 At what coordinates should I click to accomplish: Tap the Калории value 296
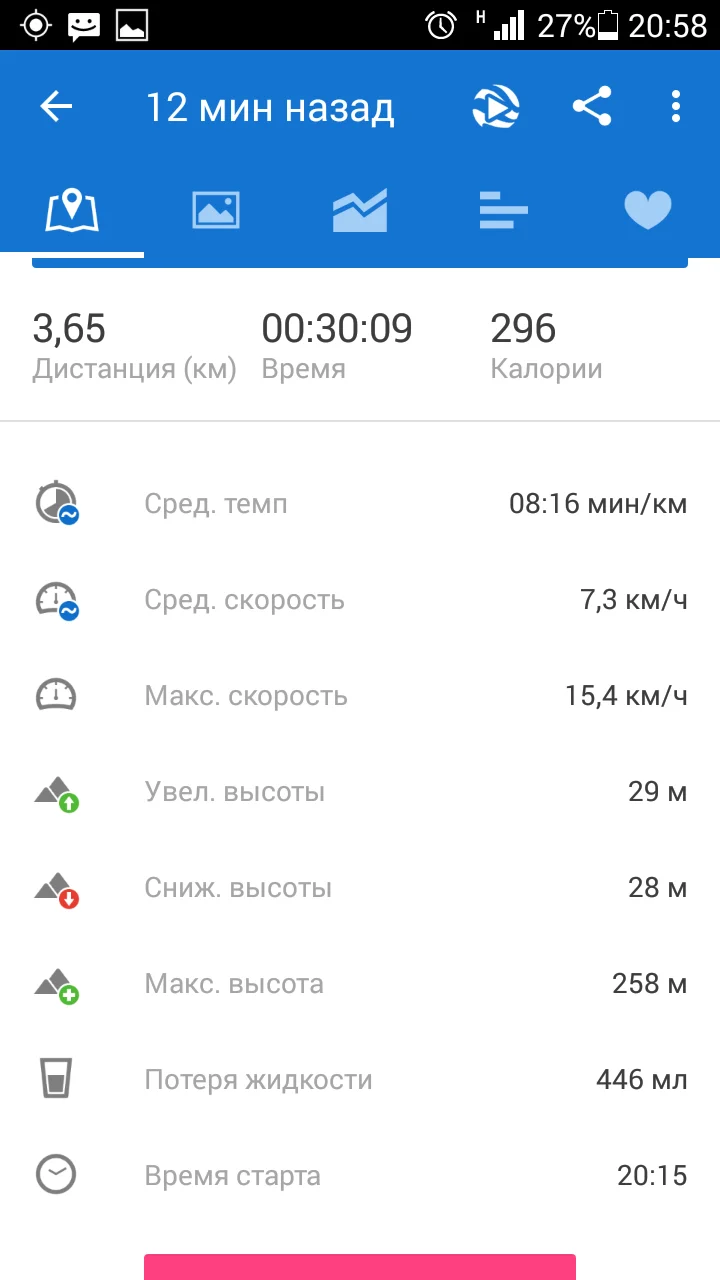coord(523,328)
